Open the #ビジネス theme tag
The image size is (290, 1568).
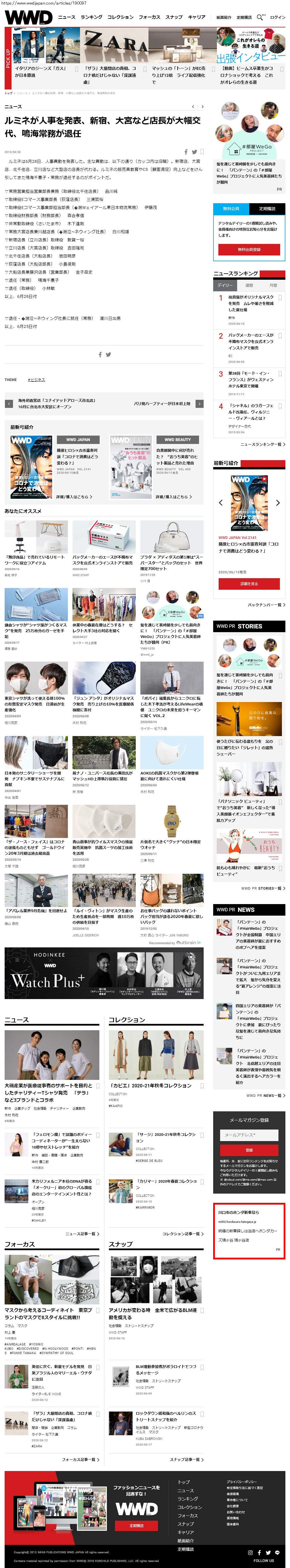coord(37,380)
